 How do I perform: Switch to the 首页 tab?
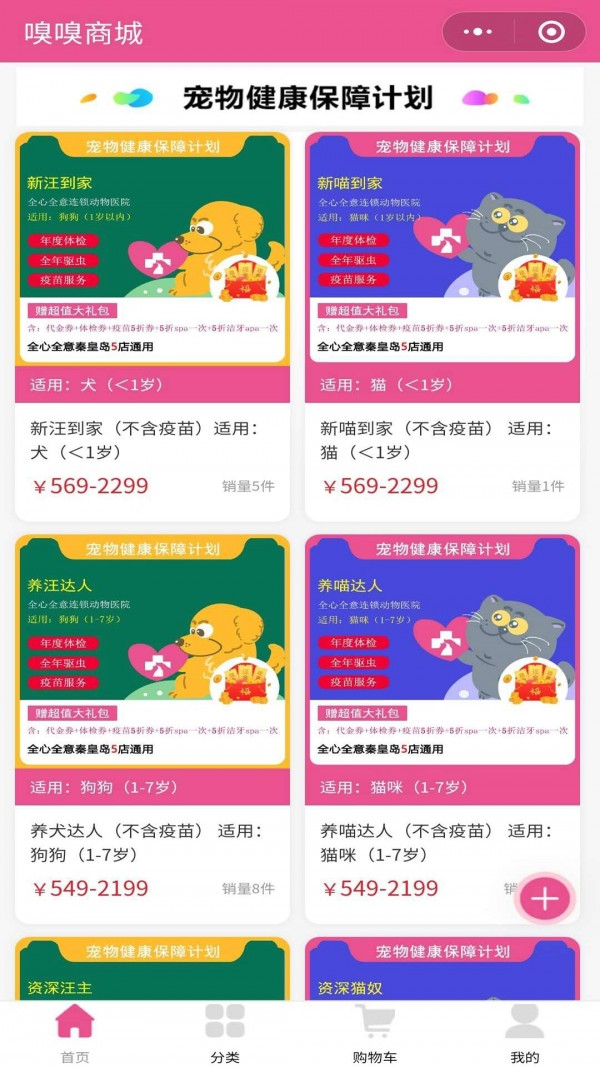pos(75,1033)
